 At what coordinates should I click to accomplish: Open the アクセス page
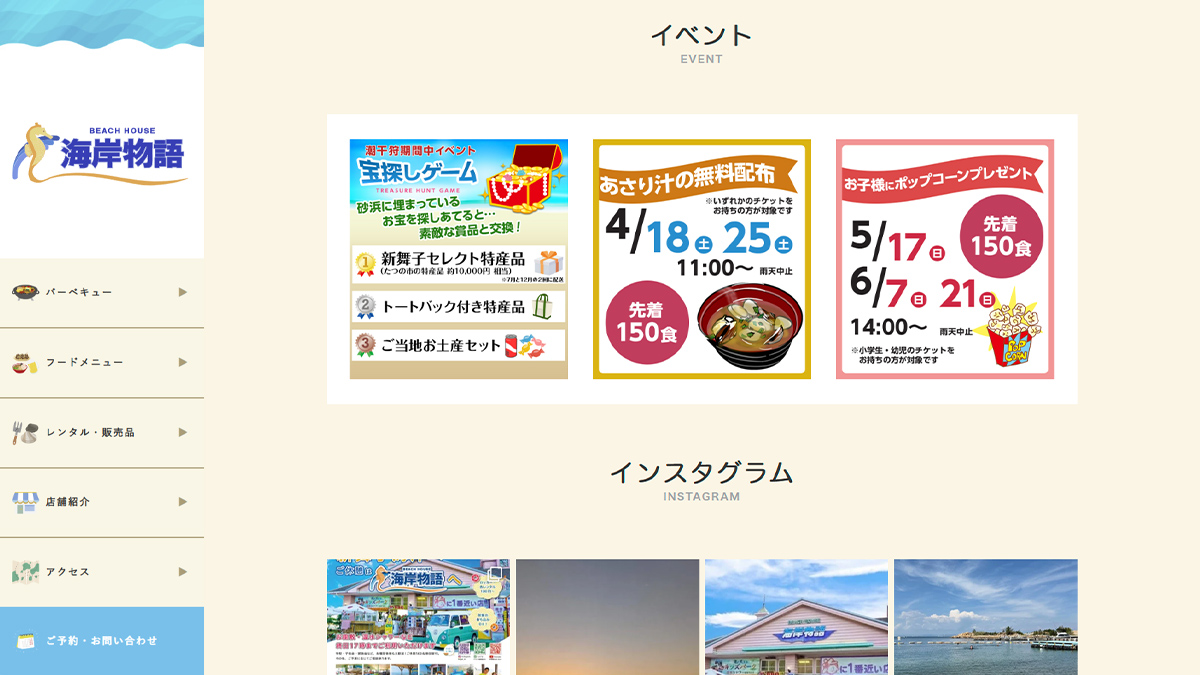100,572
